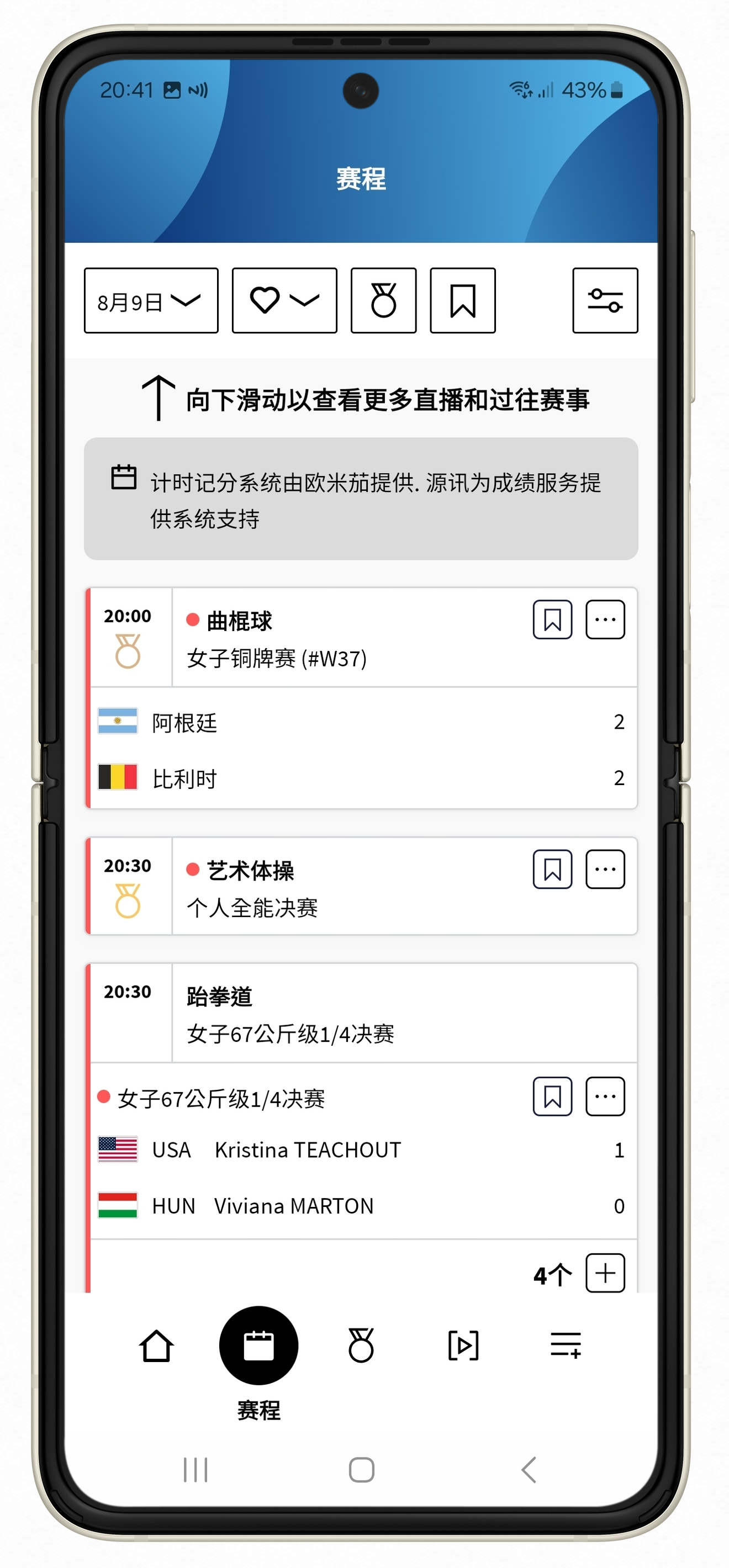Bookmark the 曲棍球 women's bronze medal match
729x1568 pixels.
552,619
